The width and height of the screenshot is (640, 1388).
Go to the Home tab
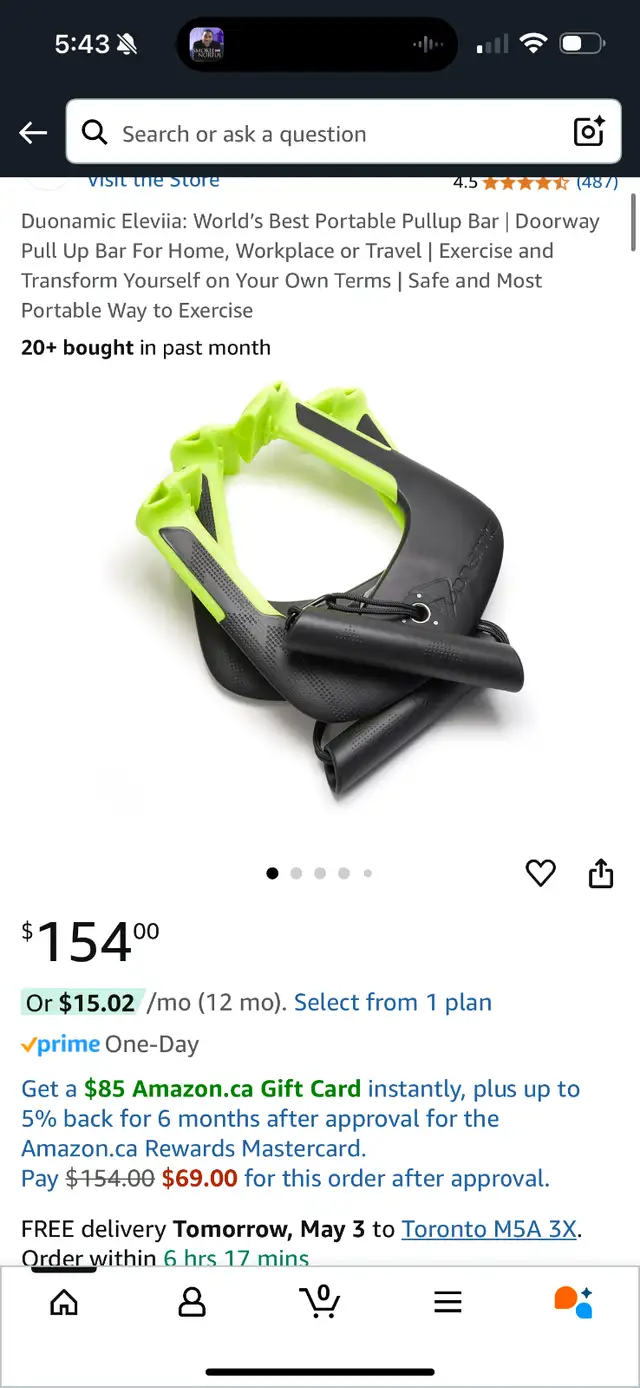click(64, 1301)
